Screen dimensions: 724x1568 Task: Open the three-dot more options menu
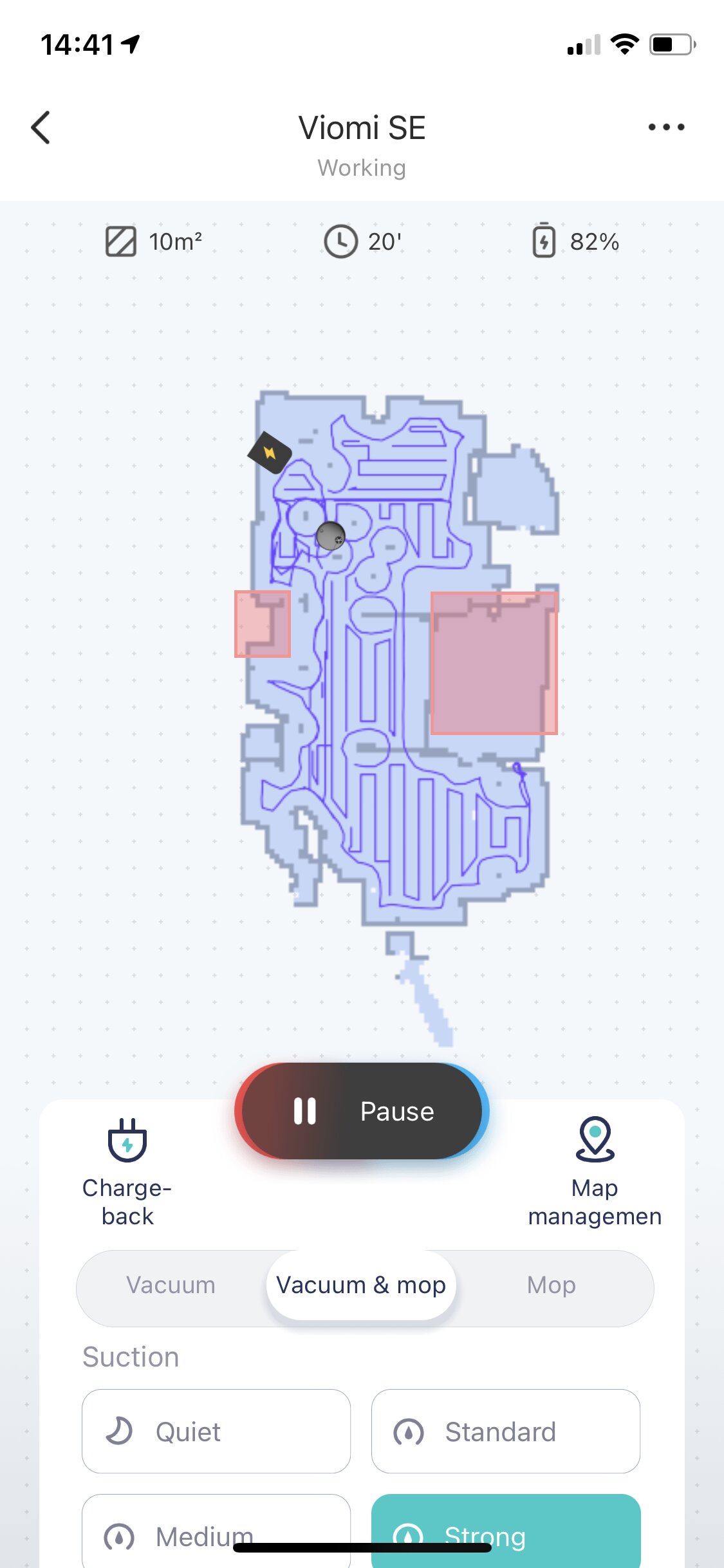(666, 127)
